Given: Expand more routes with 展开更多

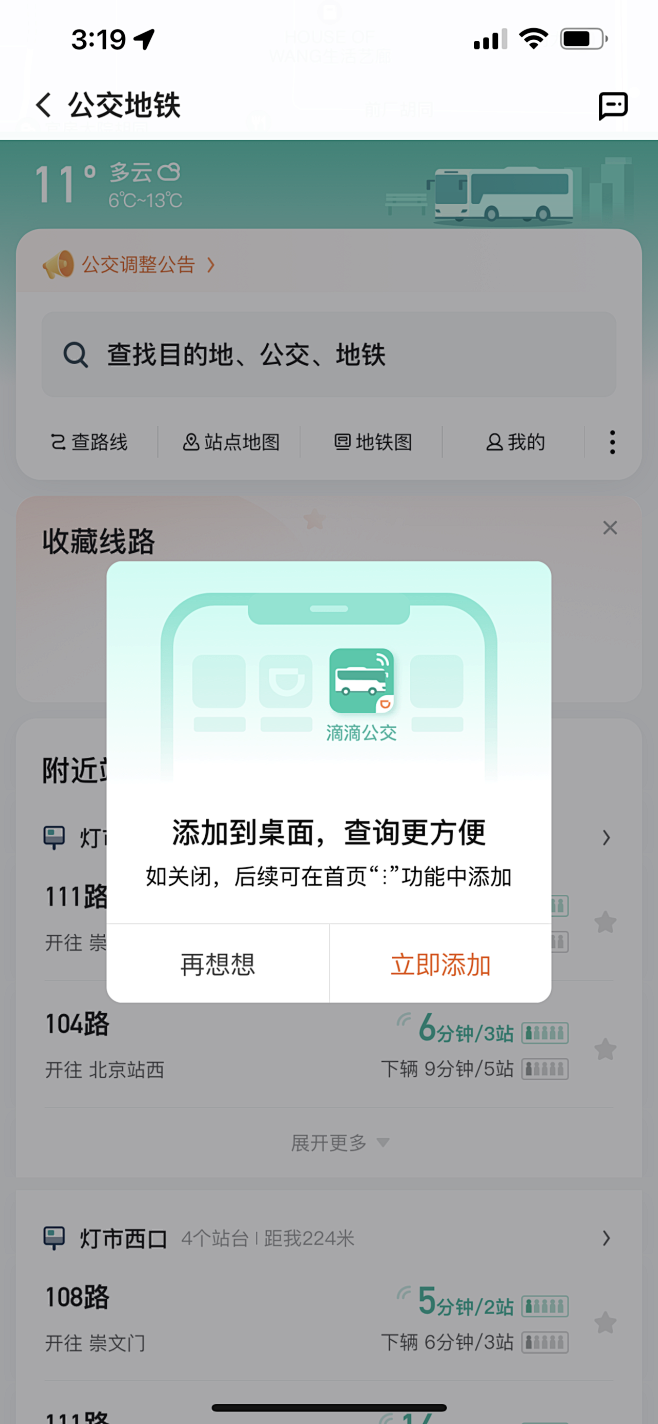Looking at the screenshot, I should point(340,1142).
